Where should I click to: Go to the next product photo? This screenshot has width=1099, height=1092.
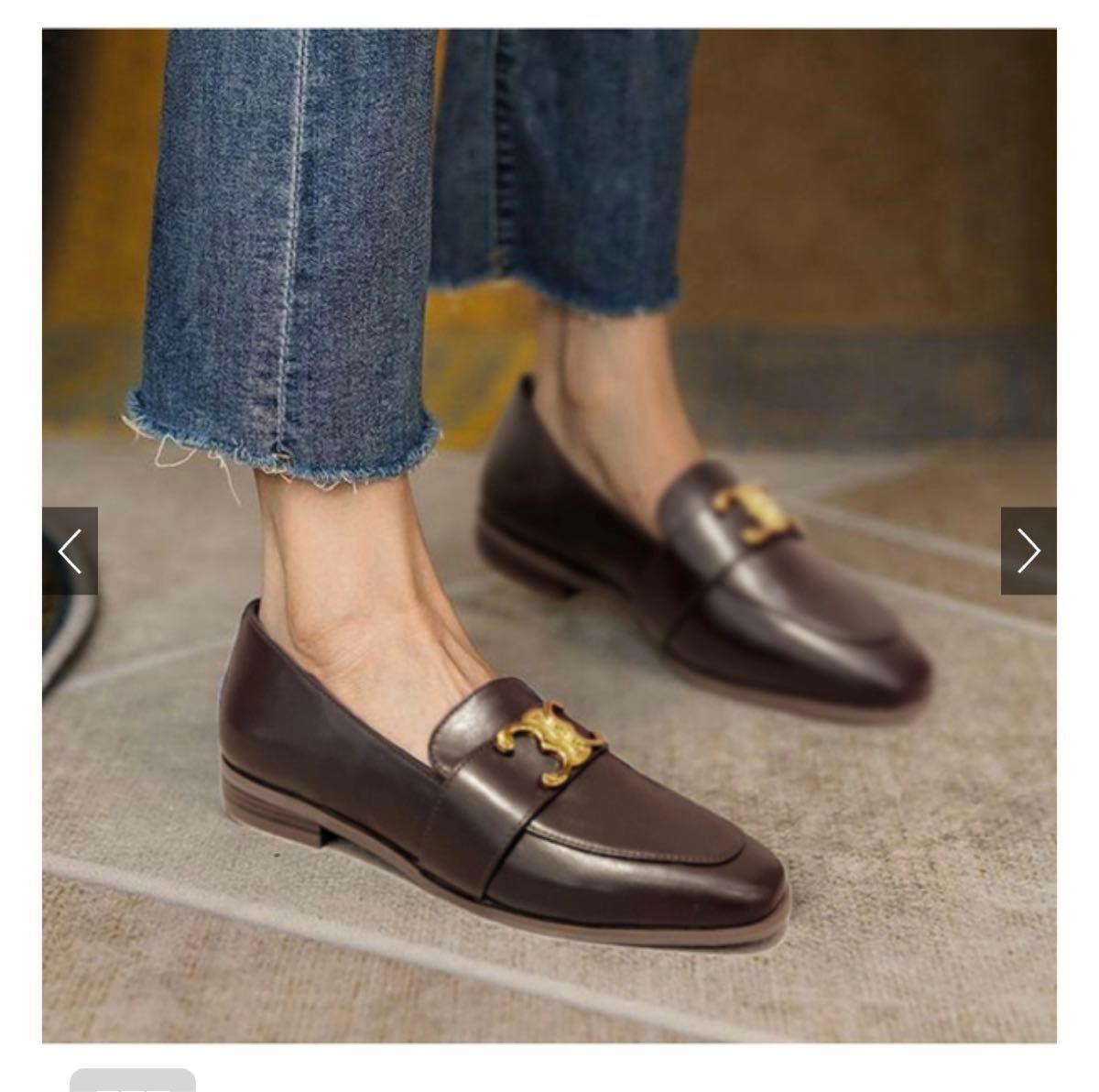coord(1028,551)
